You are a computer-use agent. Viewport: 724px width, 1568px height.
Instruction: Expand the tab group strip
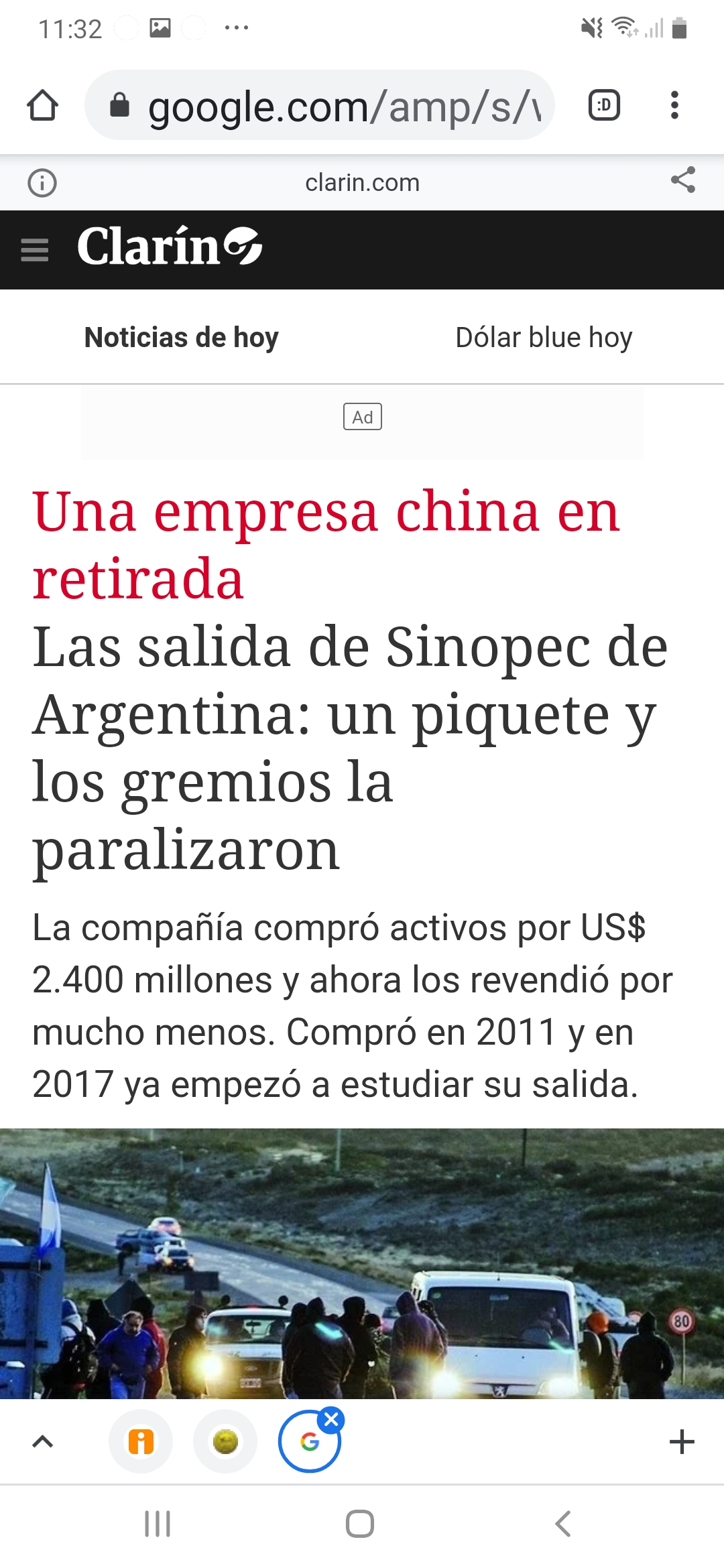point(43,1441)
